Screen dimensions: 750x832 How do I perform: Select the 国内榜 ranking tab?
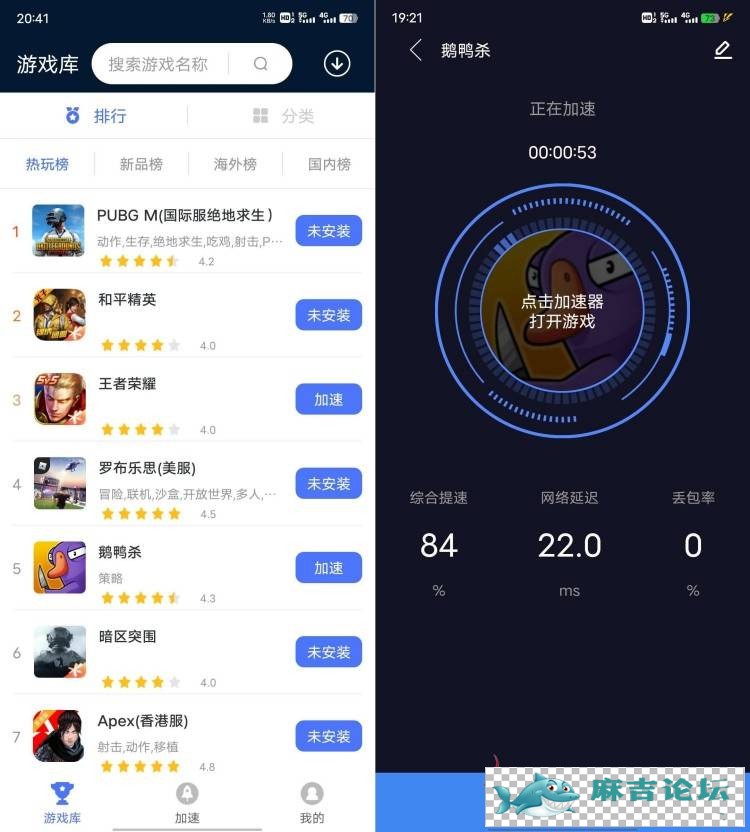pyautogui.click(x=329, y=164)
